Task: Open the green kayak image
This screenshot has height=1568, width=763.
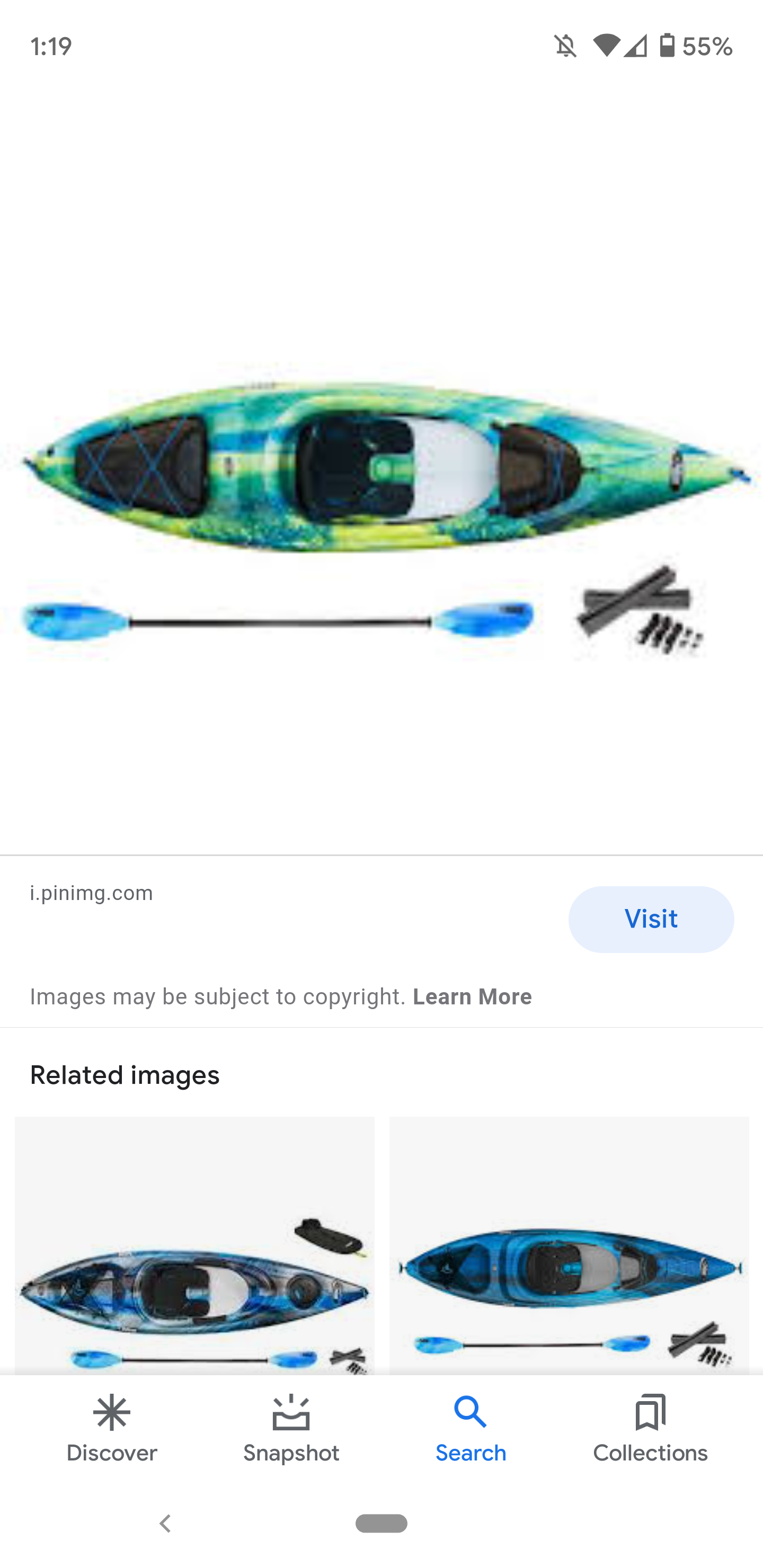Action: click(x=381, y=511)
